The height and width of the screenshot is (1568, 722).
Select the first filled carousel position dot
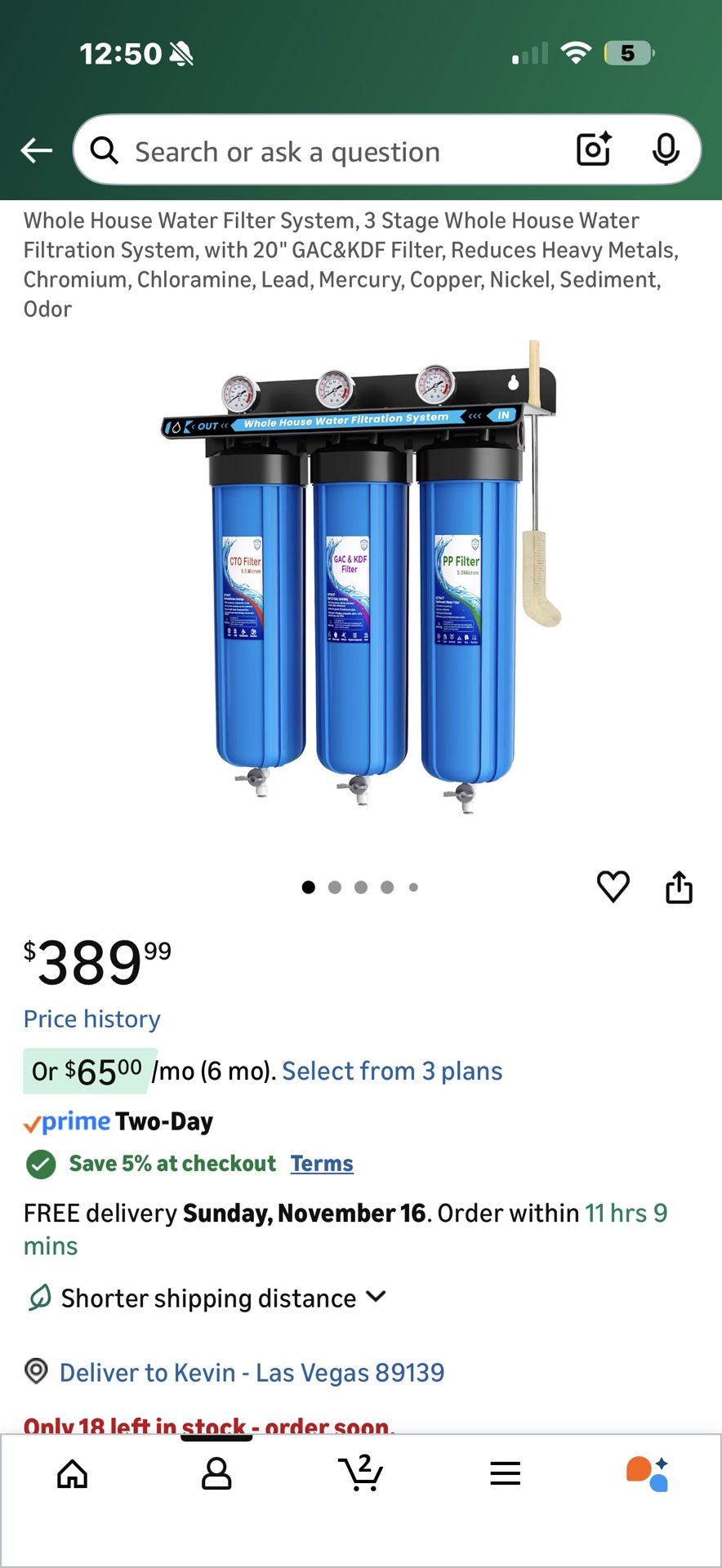[x=309, y=887]
